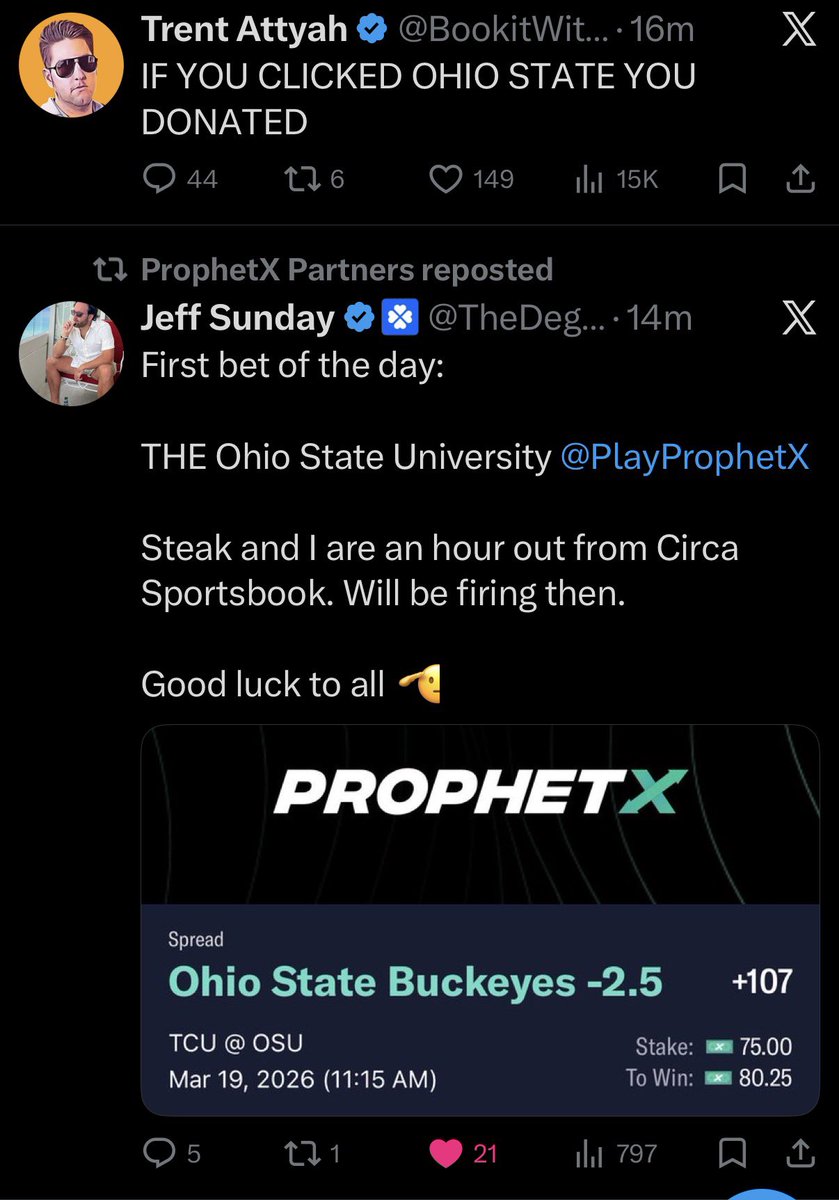
Task: Open the ProphetX bet slip image
Action: click(480, 920)
